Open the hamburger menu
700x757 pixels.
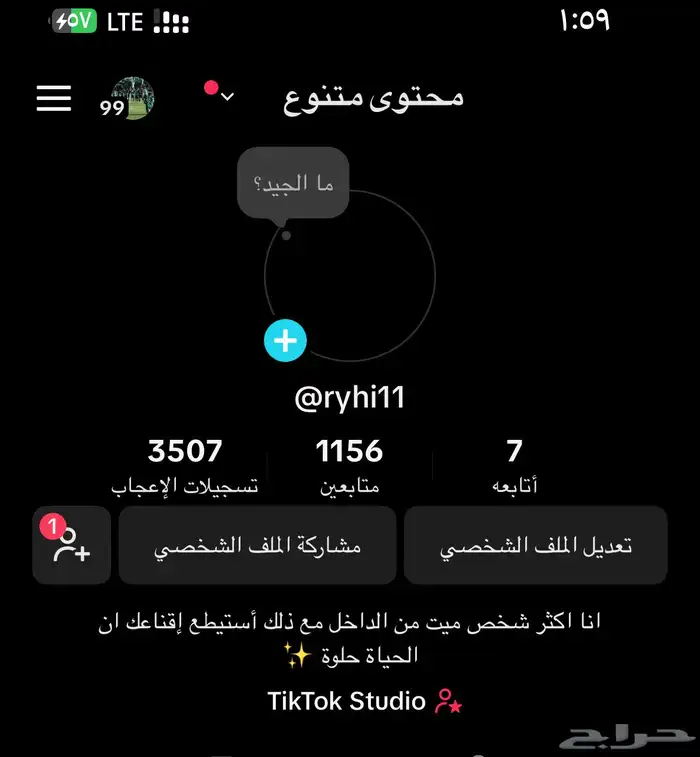54,97
